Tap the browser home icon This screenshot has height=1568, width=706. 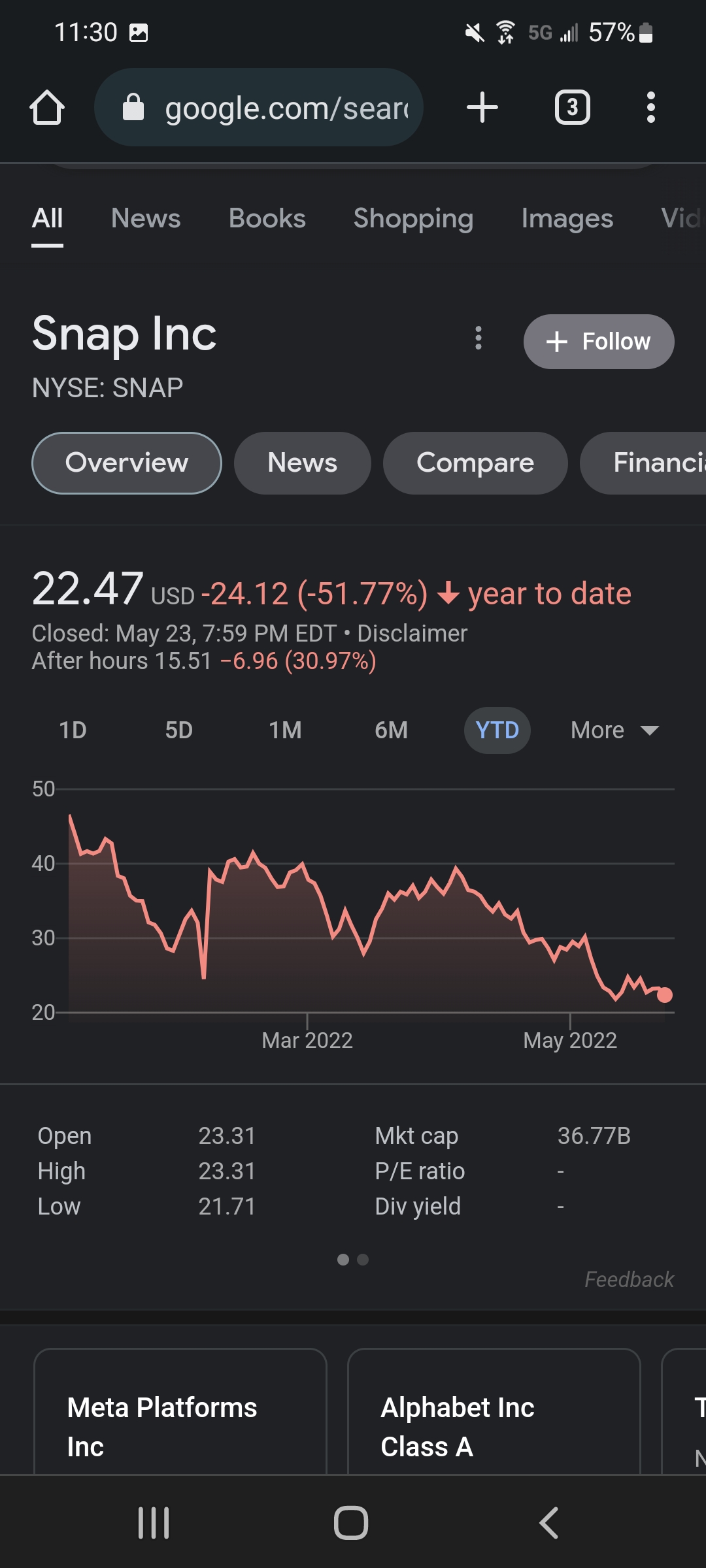coord(47,107)
